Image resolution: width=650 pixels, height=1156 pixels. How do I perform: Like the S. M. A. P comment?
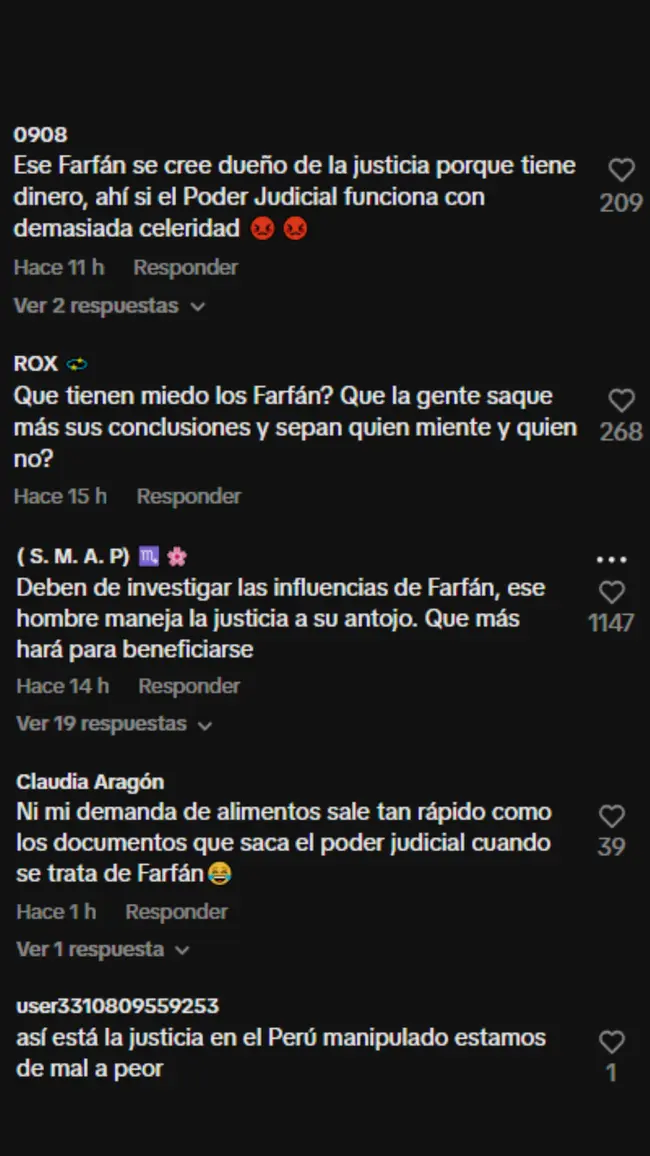[x=611, y=591]
